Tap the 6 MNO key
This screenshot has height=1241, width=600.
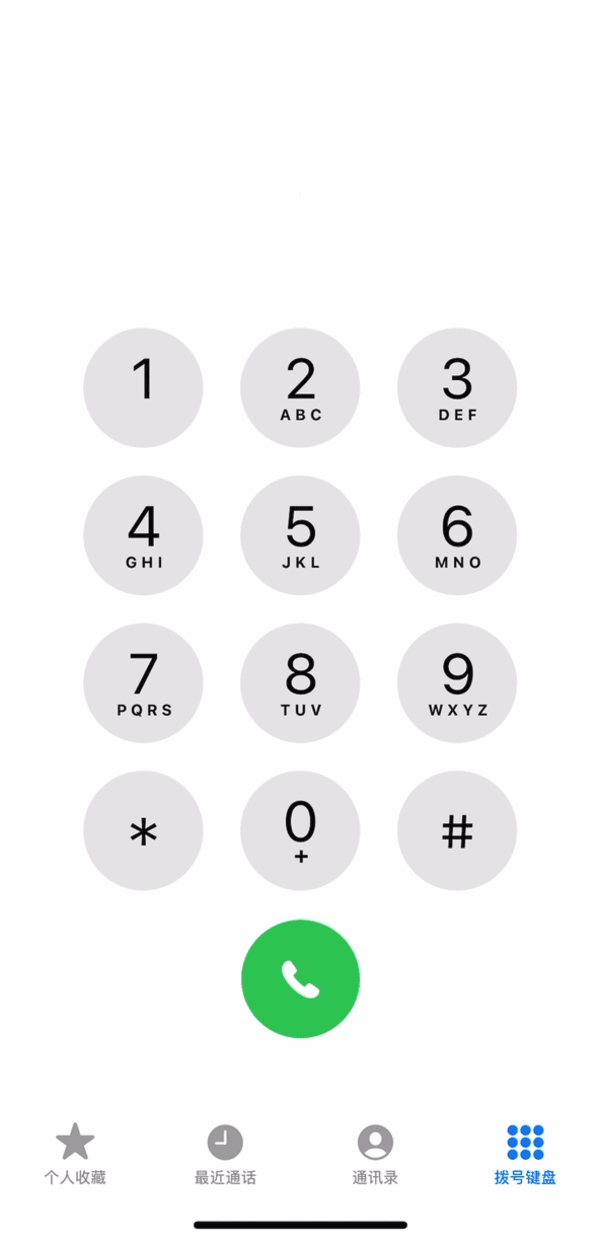tap(457, 535)
